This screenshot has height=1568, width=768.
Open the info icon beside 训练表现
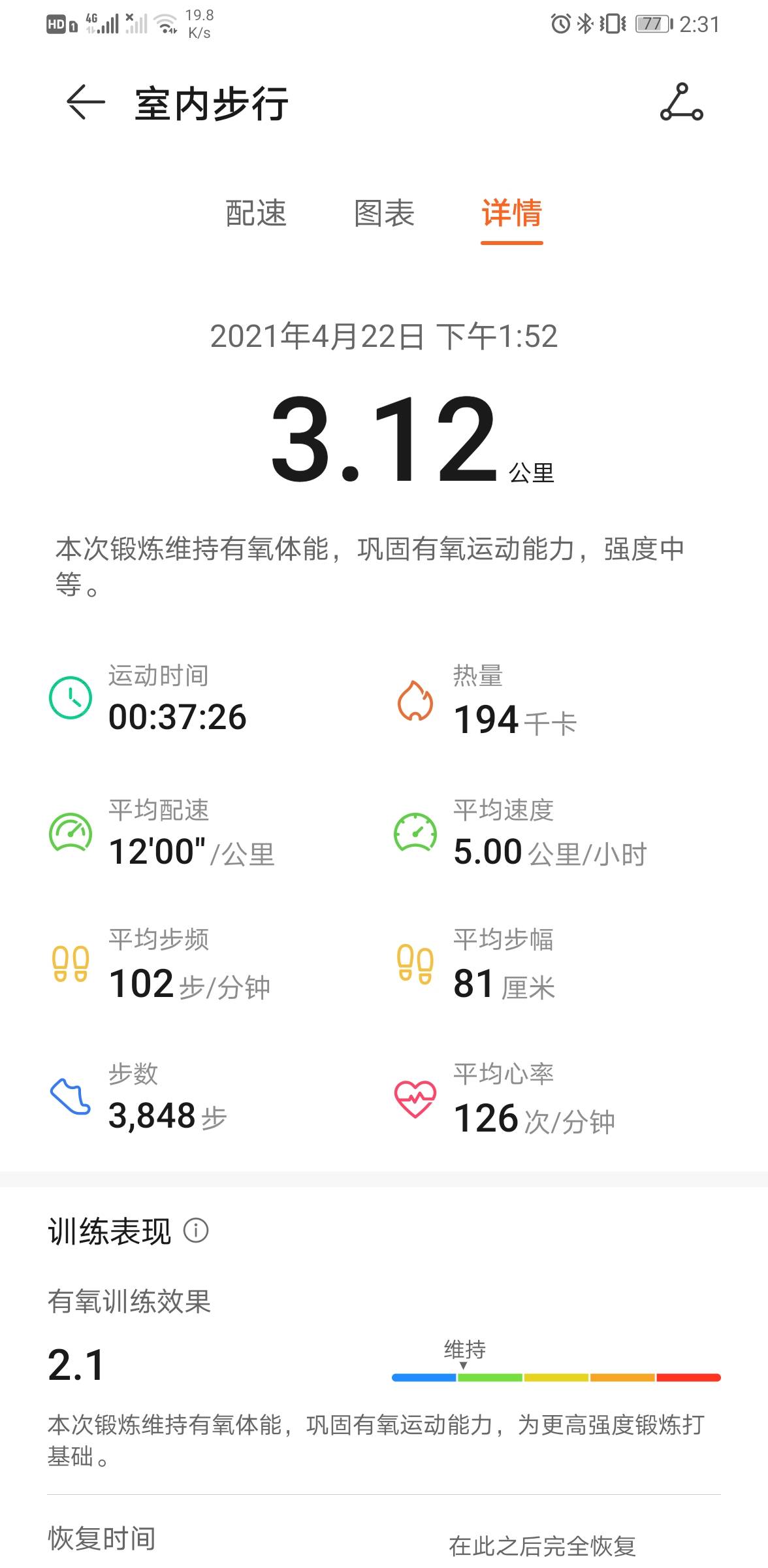pos(196,1231)
